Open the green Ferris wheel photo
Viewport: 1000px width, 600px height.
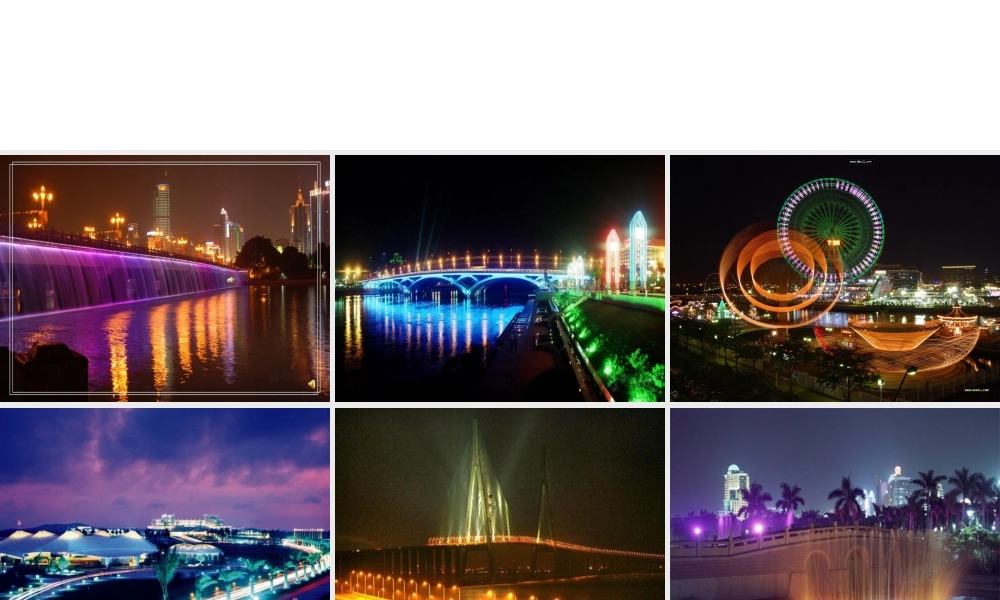pos(834,278)
